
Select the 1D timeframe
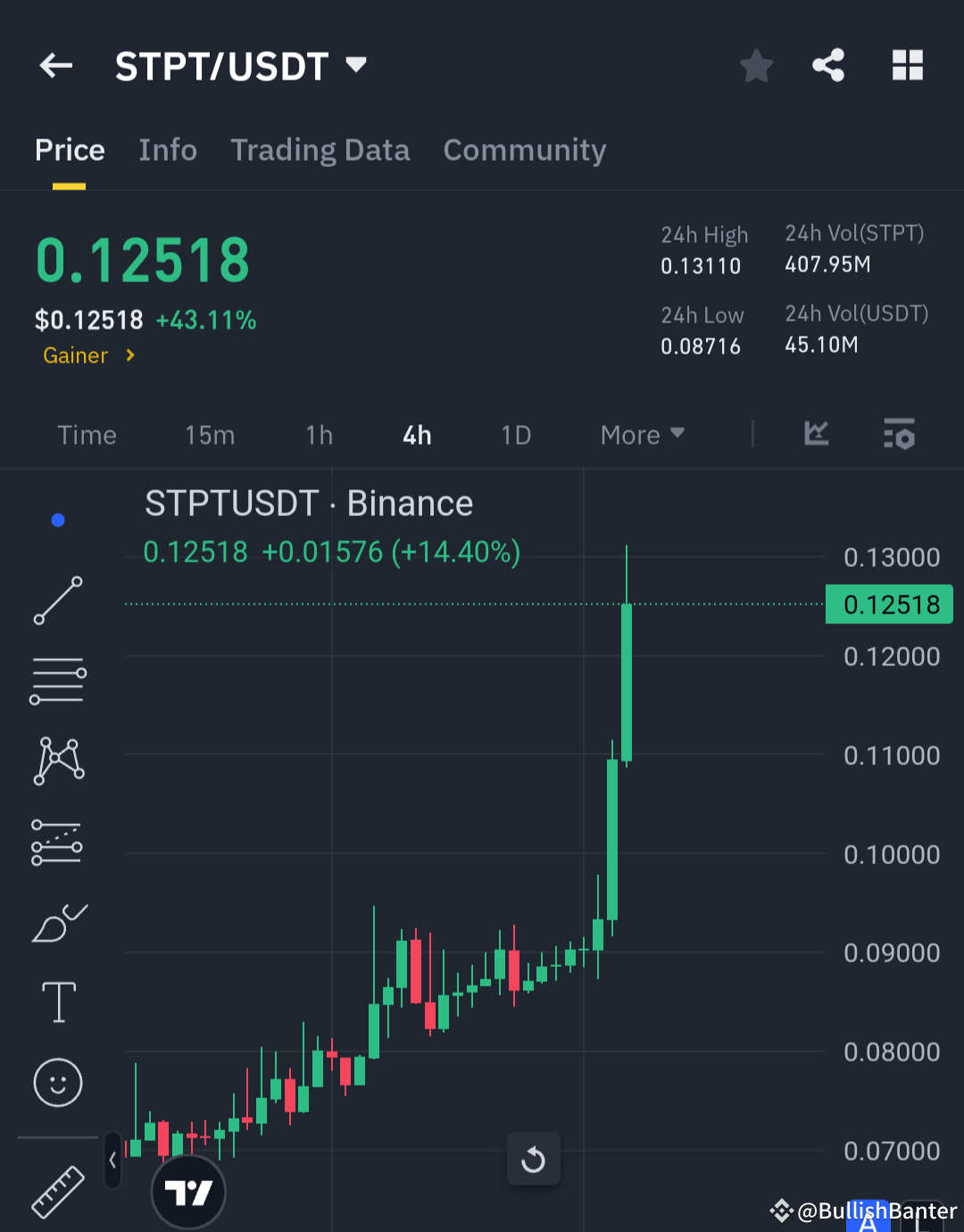(515, 435)
